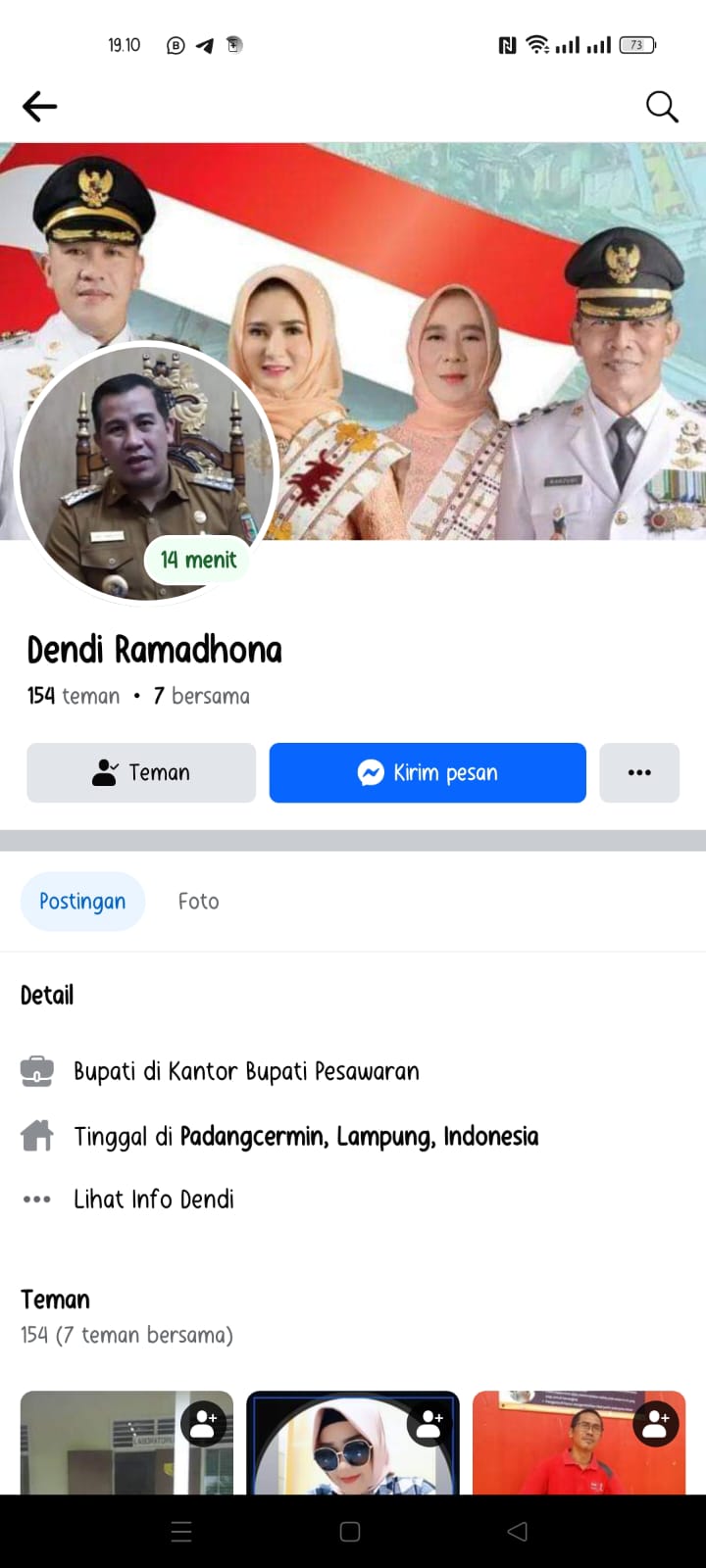Viewport: 706px width, 1568px height.
Task: Go back using the top arrow
Action: pos(40,106)
